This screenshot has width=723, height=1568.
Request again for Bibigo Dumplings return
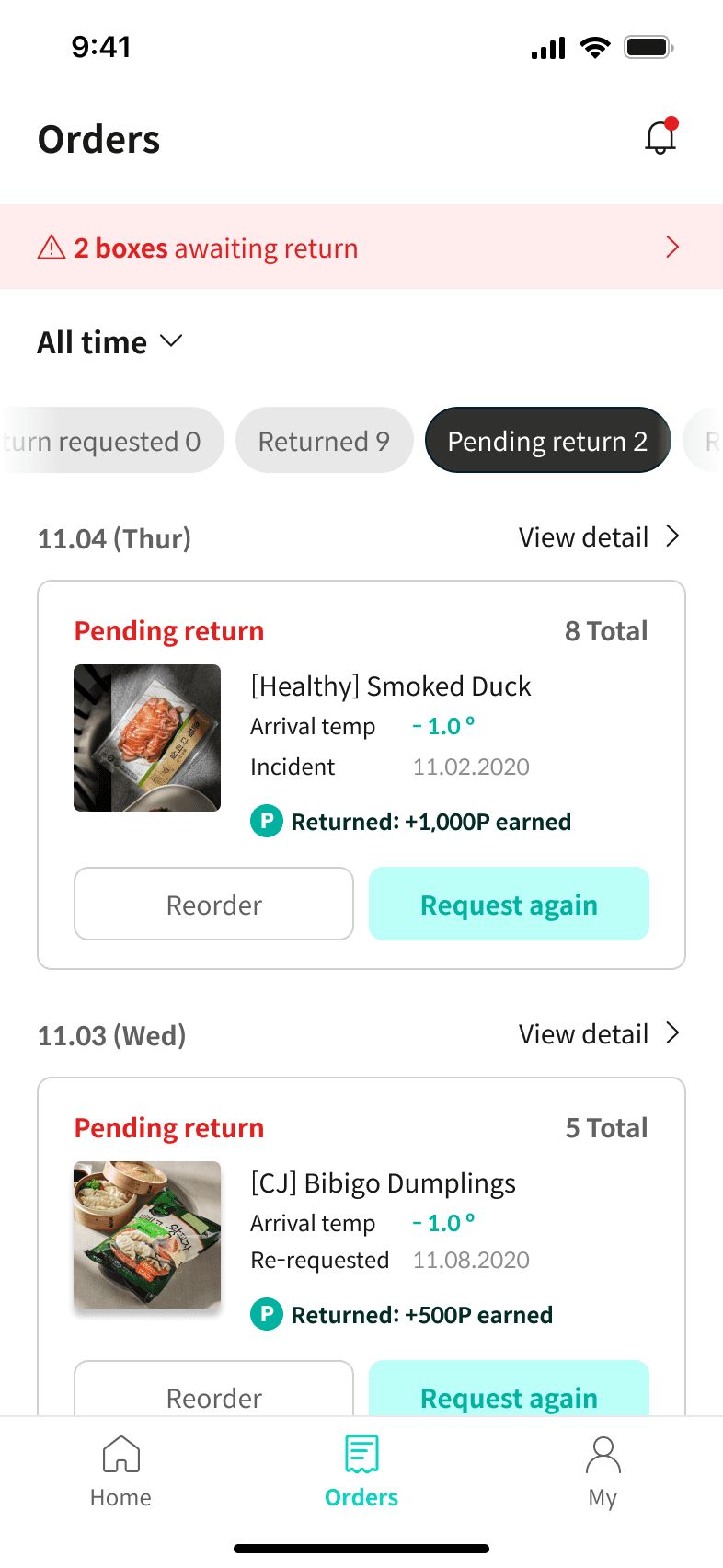tap(509, 1391)
